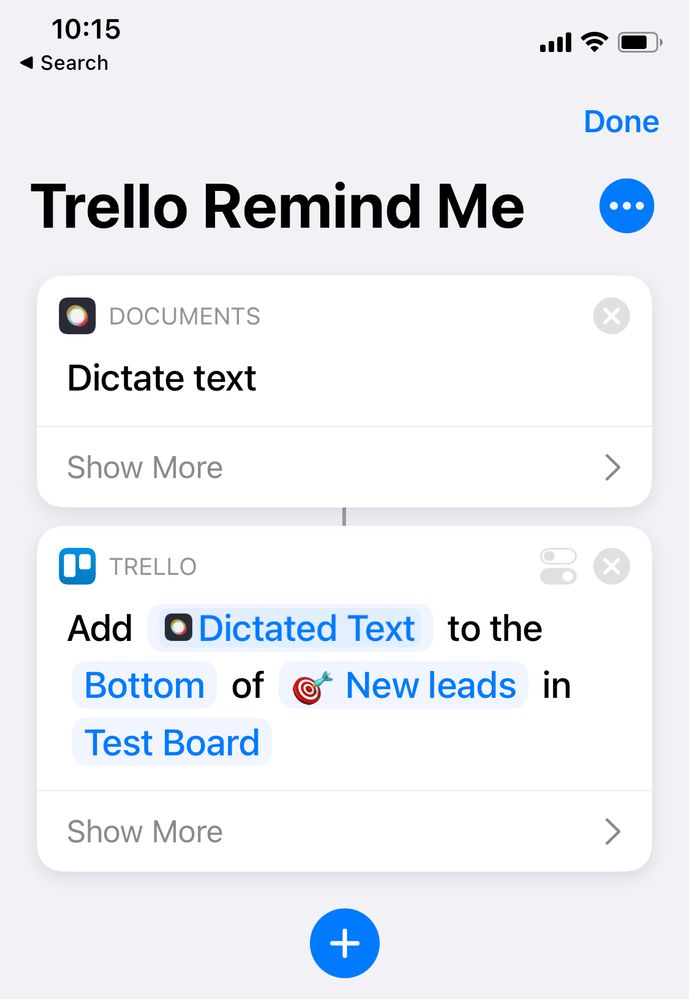689x999 pixels.
Task: Open the Trello action settings toggle icon
Action: click(x=558, y=566)
